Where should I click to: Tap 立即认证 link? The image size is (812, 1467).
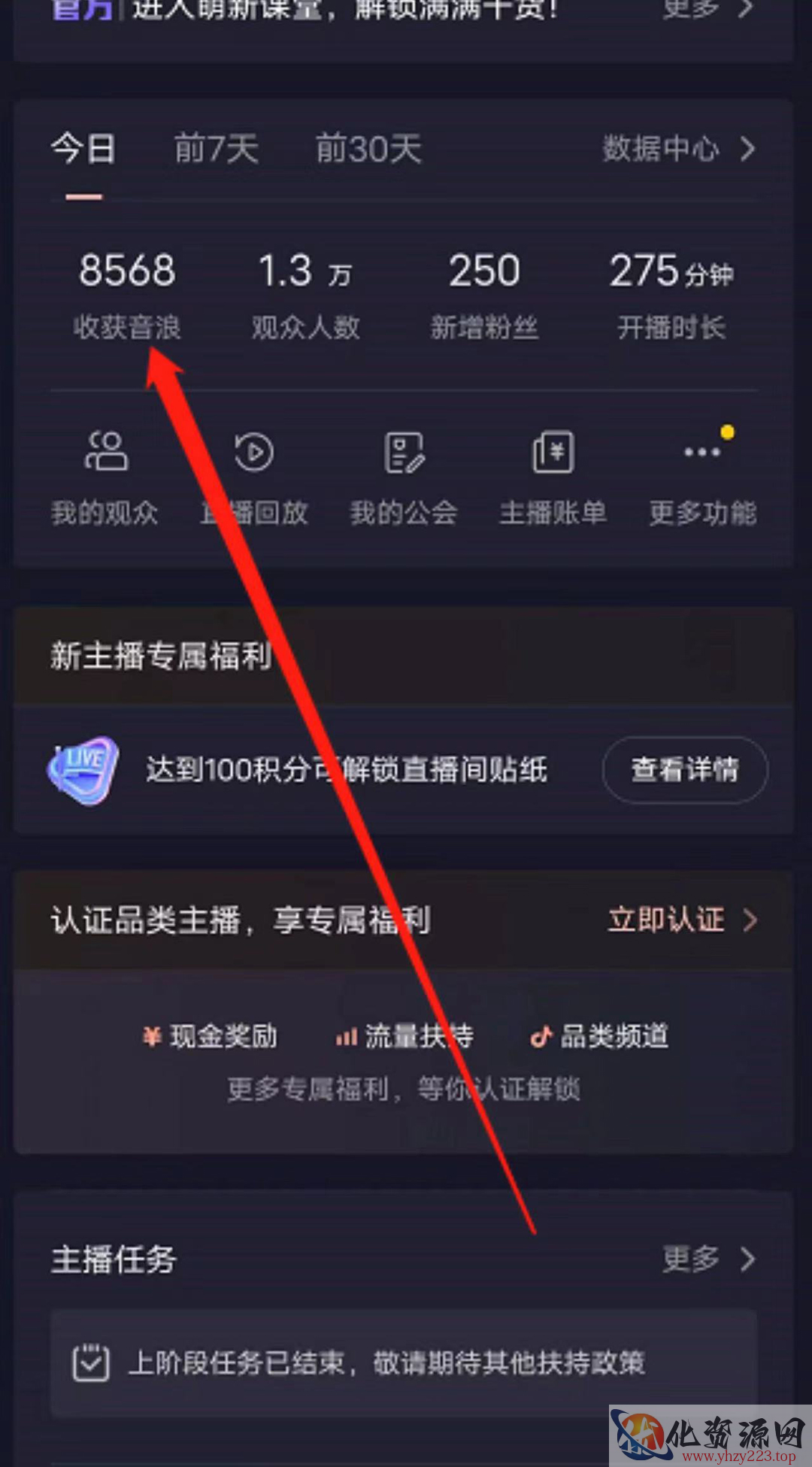click(x=681, y=920)
